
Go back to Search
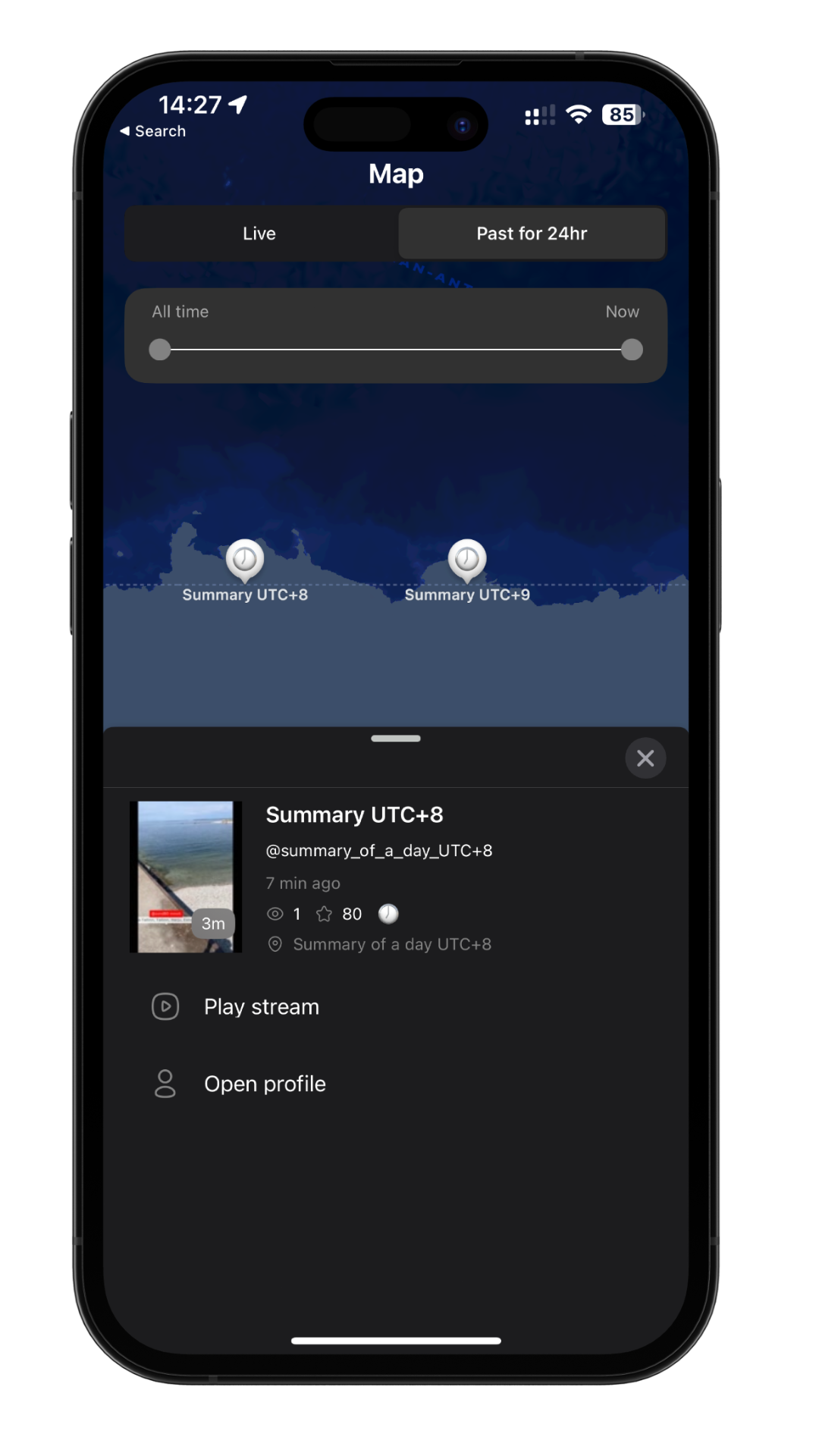pos(153,131)
